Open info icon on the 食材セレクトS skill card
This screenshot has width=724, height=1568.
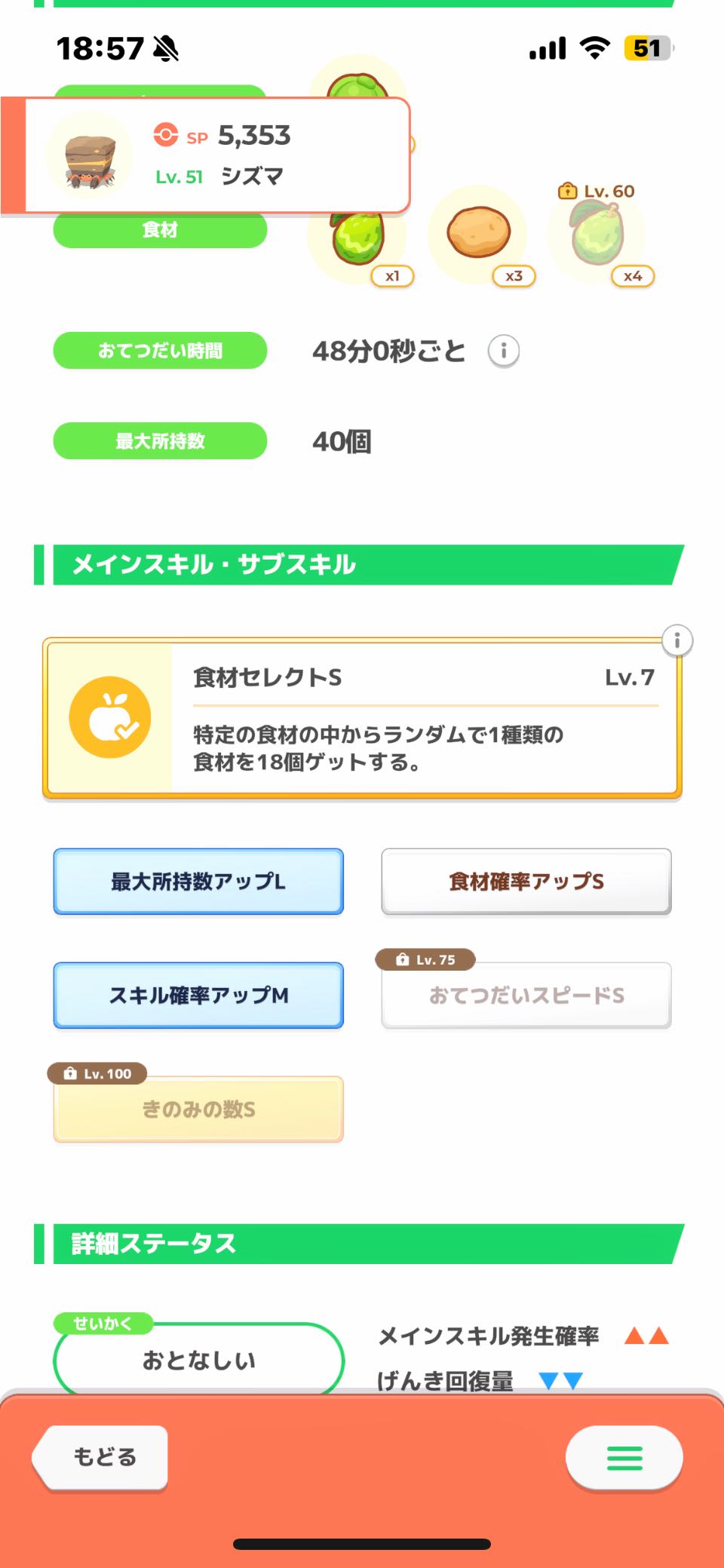coord(676,641)
